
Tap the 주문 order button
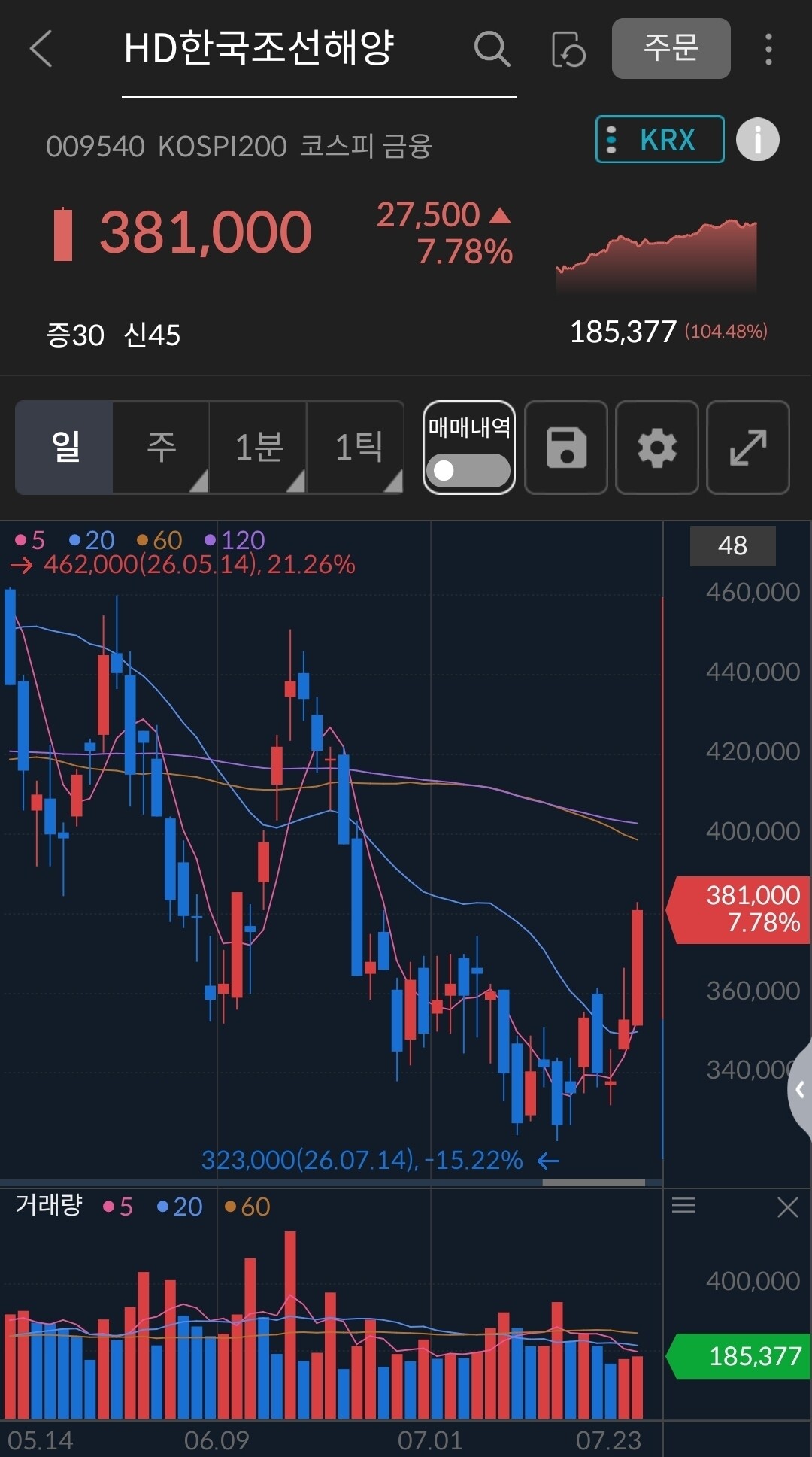(671, 48)
